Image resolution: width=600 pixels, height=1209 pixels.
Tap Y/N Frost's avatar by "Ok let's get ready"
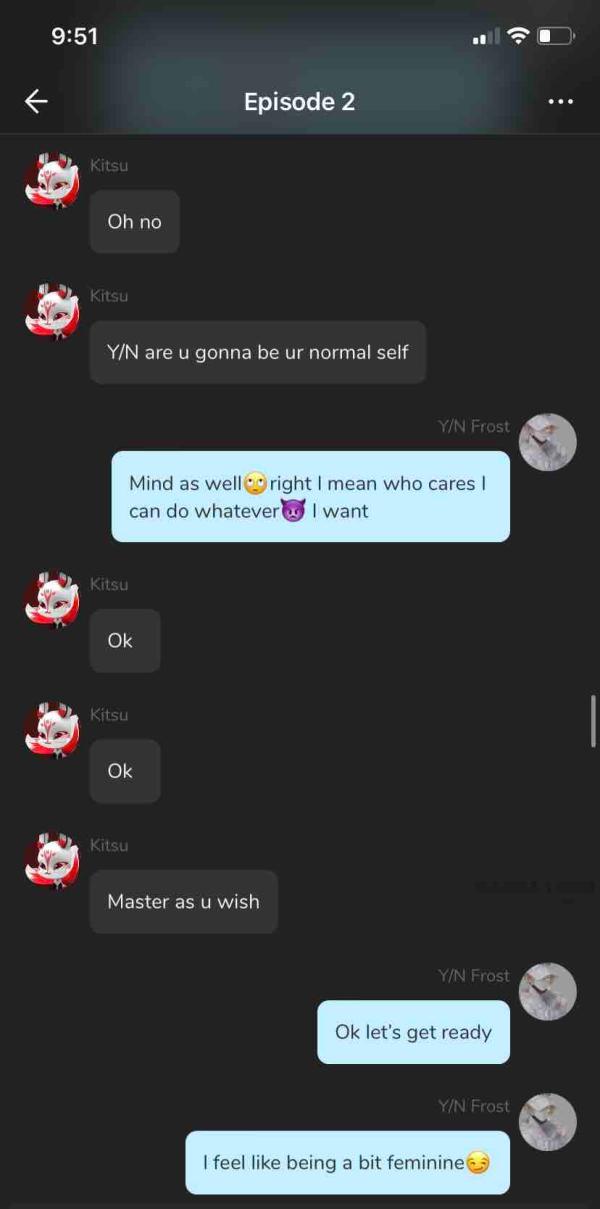click(x=549, y=991)
